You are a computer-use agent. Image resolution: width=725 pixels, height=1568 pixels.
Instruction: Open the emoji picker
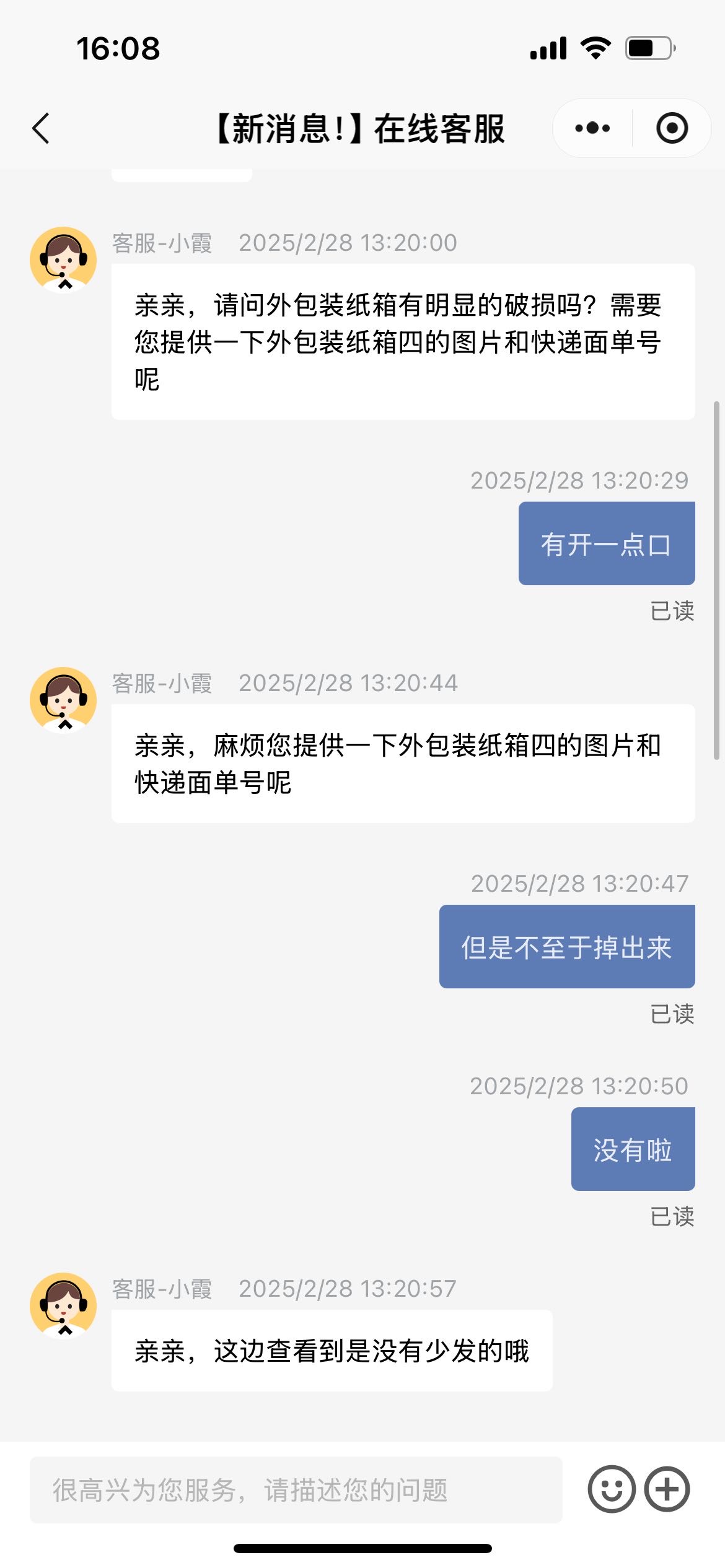click(612, 1489)
